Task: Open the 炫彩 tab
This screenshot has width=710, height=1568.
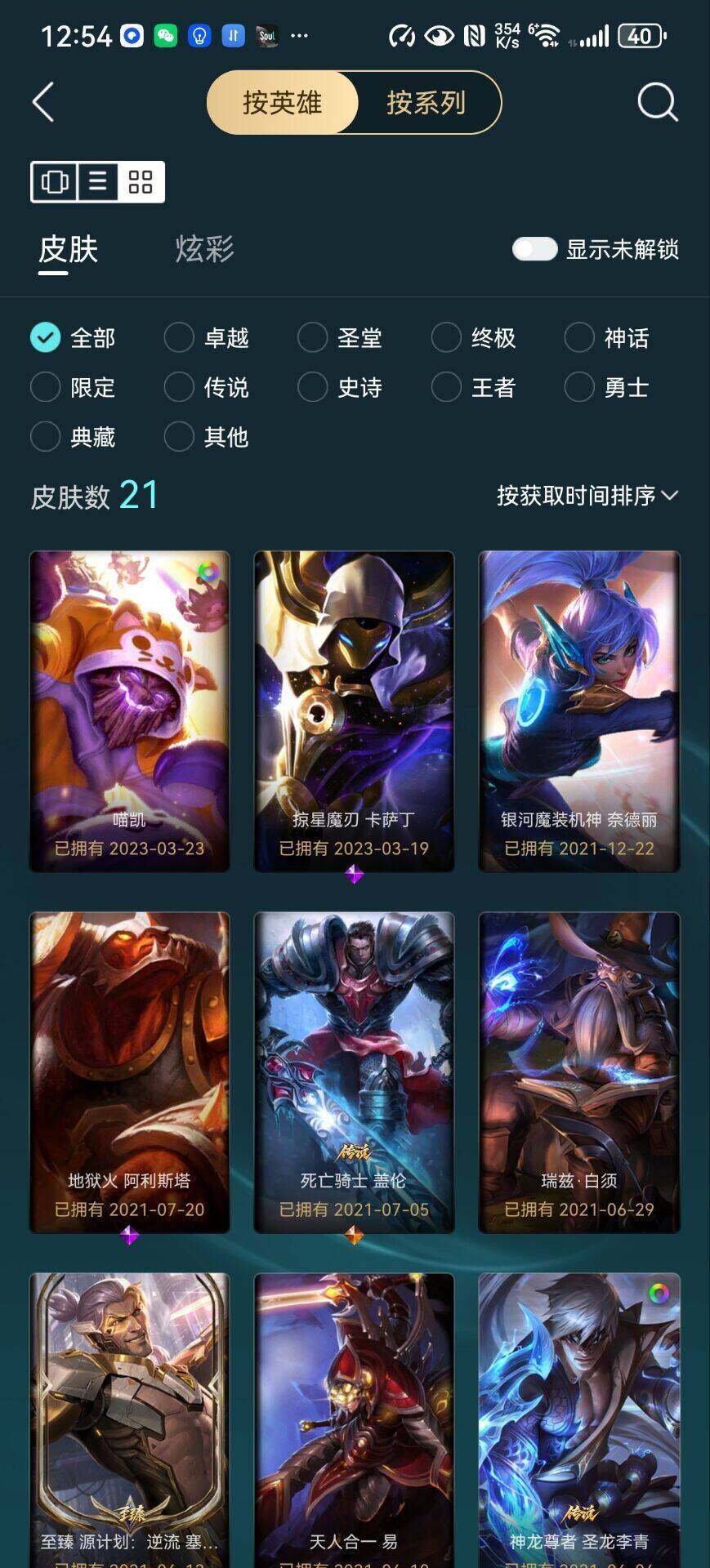Action: pos(204,249)
